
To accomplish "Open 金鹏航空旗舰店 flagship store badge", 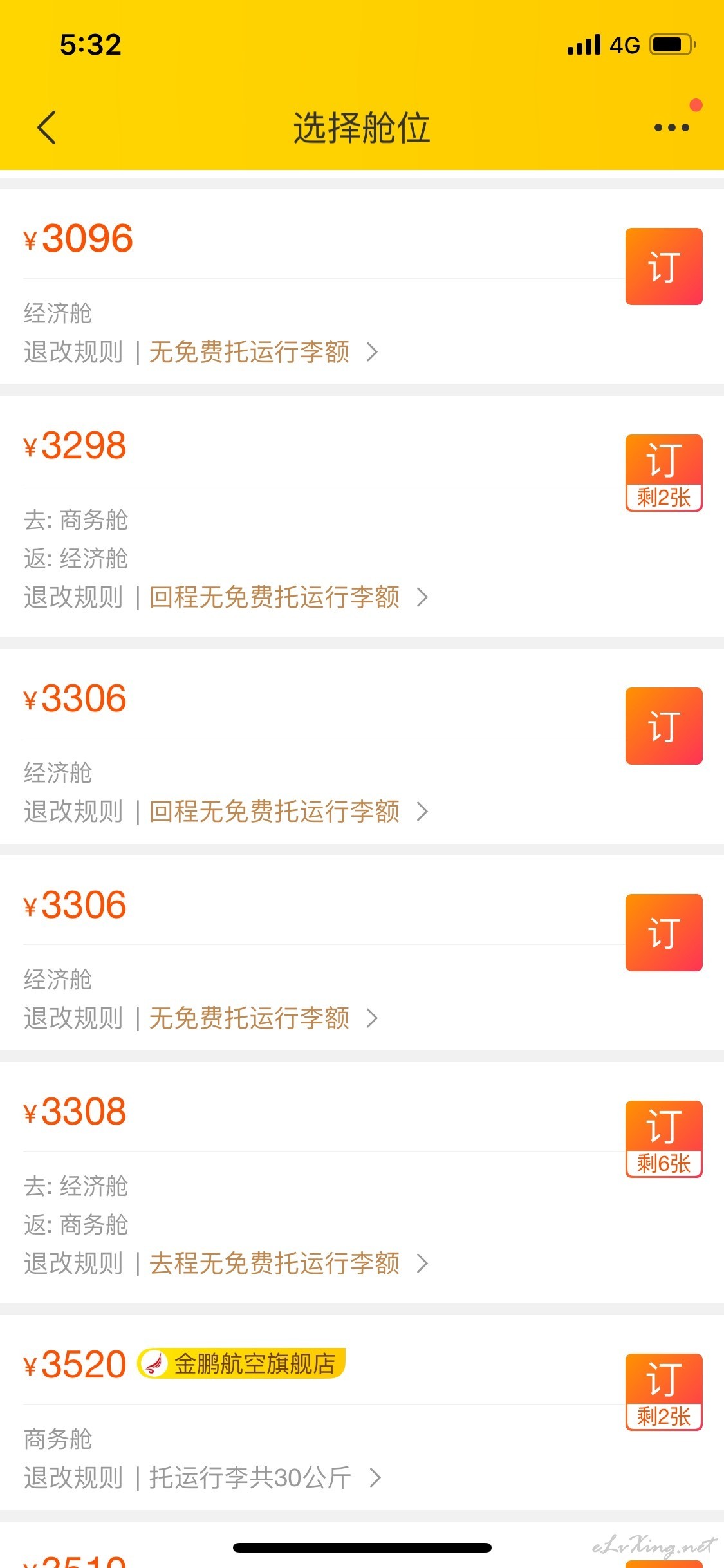I will (241, 1364).
